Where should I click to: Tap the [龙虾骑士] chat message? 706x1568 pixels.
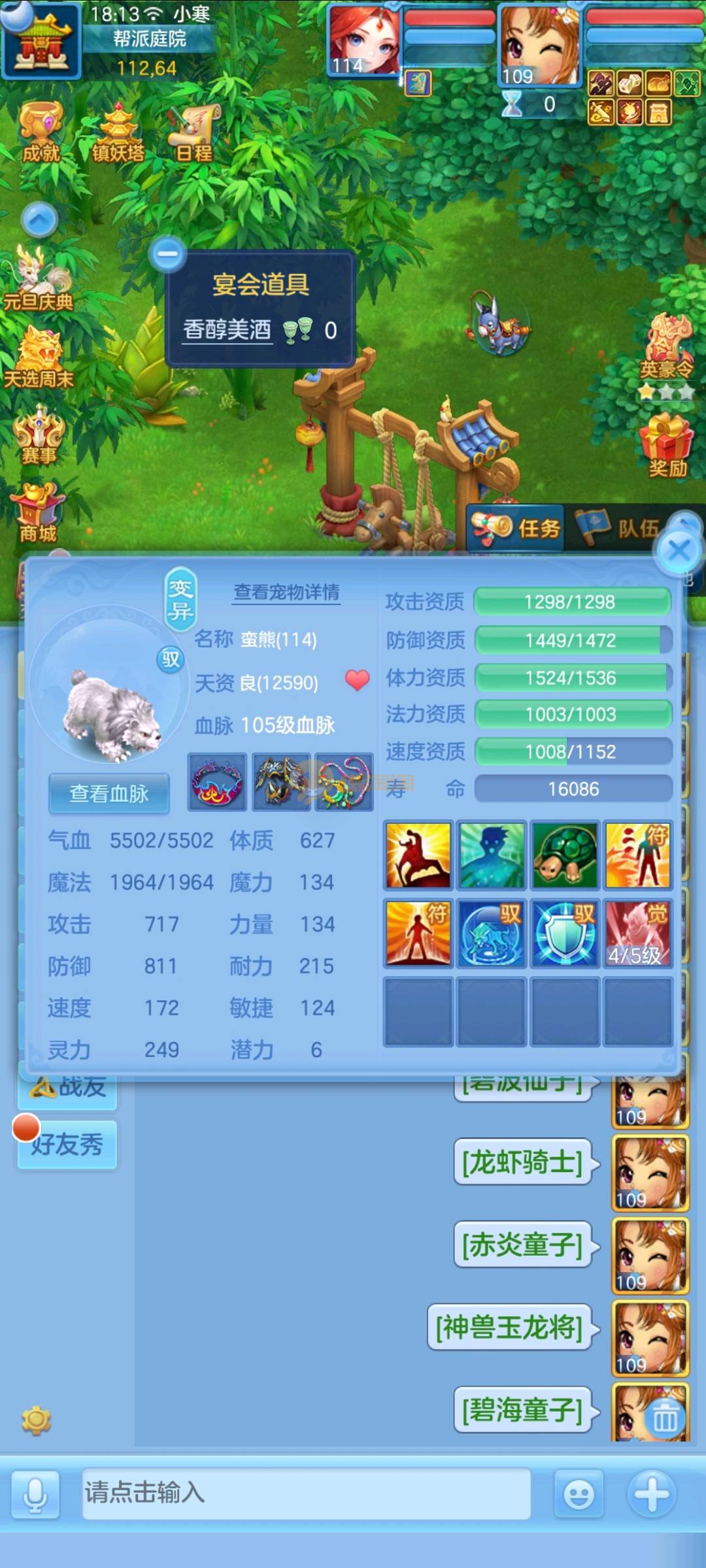point(522,1162)
